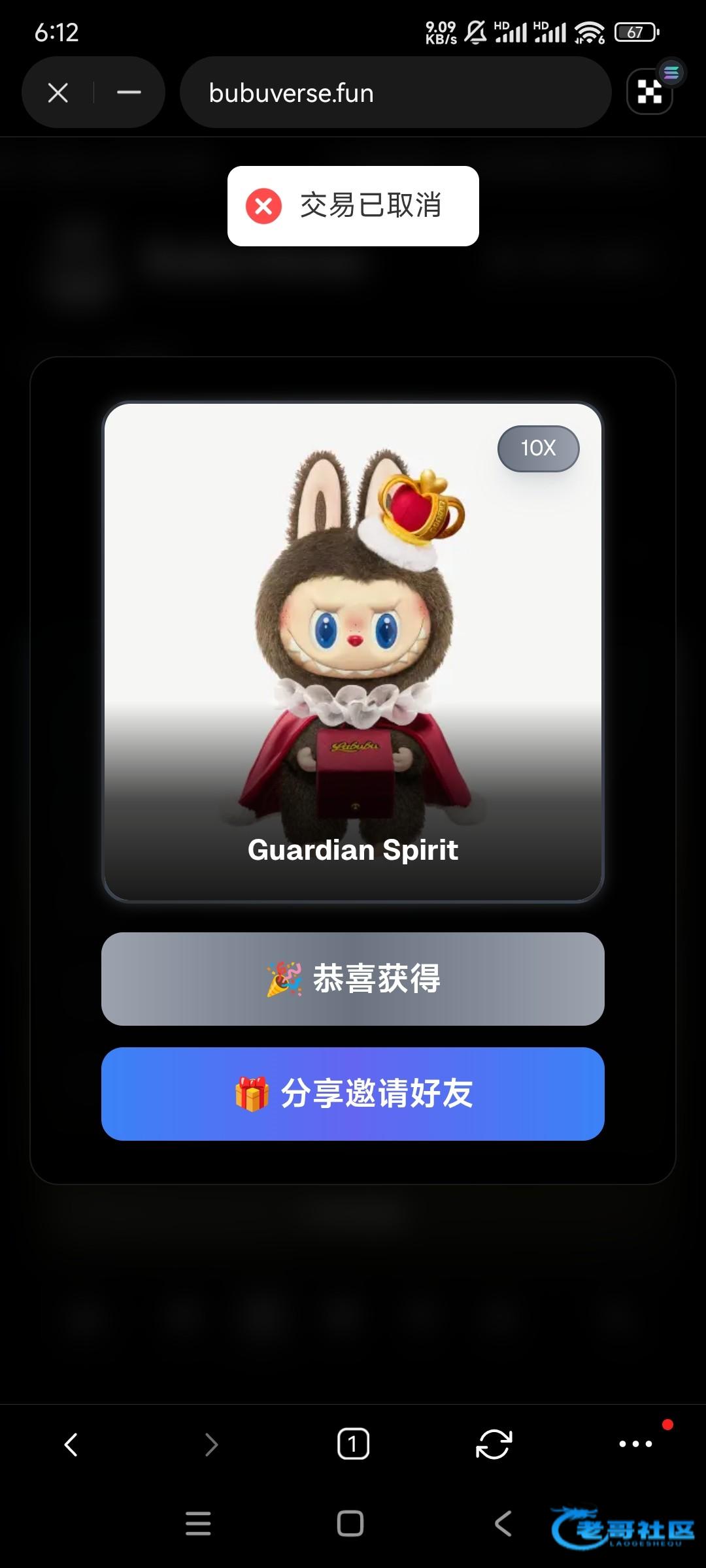Minimize the browser window
Viewport: 706px width, 1568px height.
click(129, 93)
